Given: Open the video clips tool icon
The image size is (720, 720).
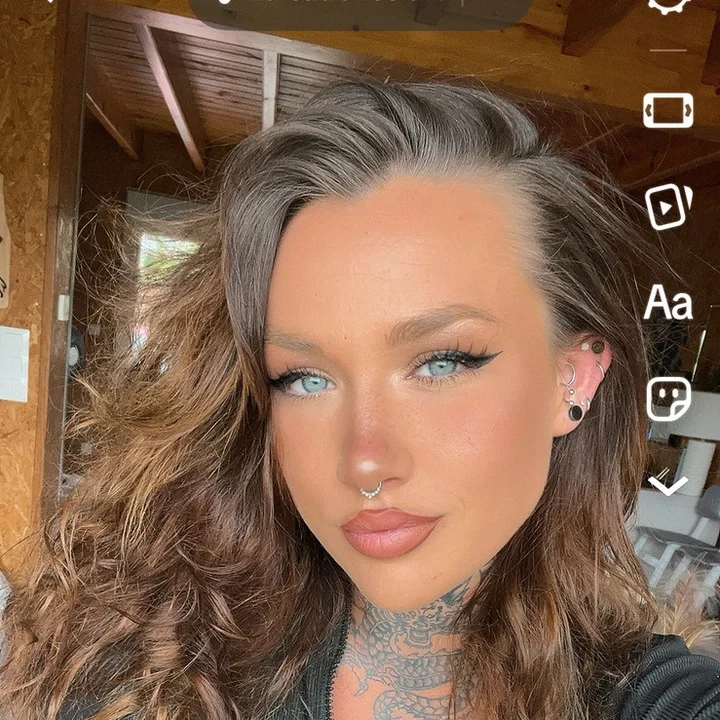Looking at the screenshot, I should click(x=668, y=207).
